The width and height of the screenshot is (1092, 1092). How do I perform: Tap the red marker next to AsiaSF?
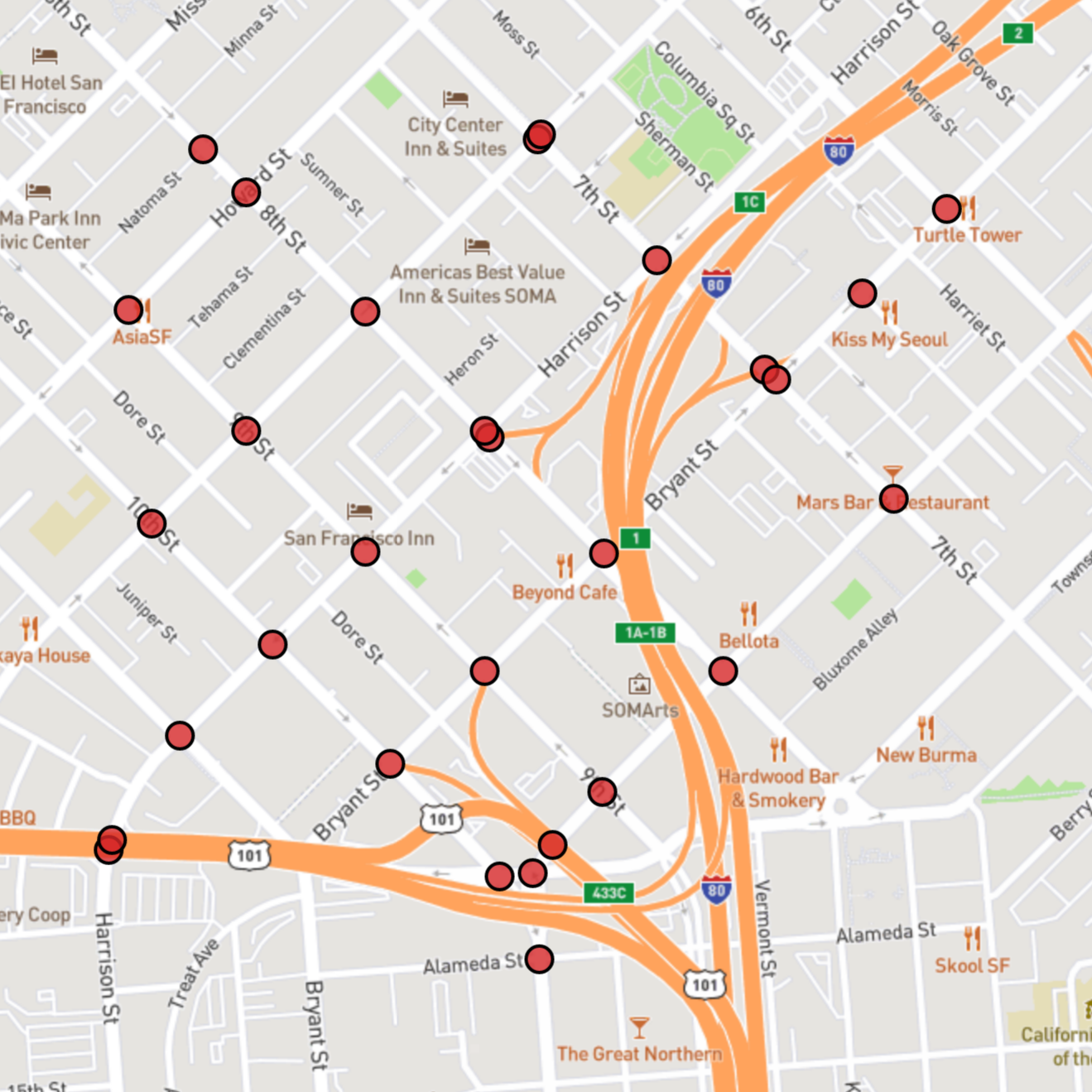(128, 310)
